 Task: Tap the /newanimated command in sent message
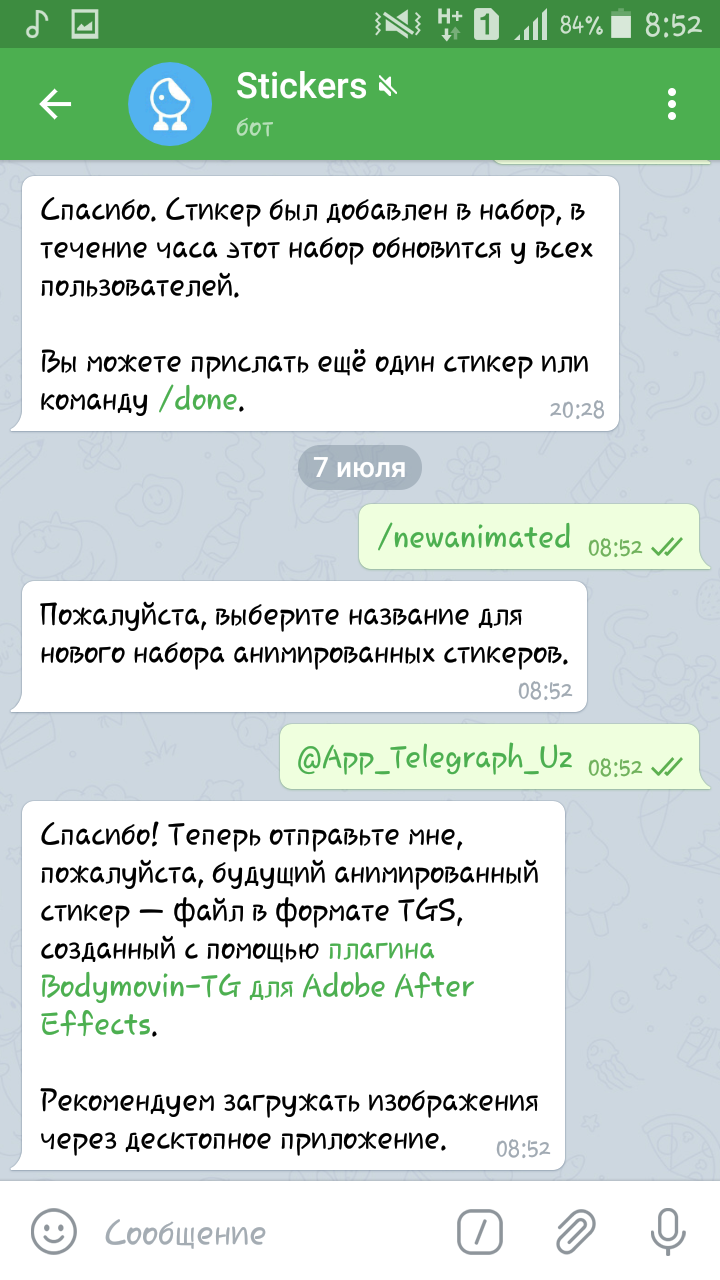(474, 538)
